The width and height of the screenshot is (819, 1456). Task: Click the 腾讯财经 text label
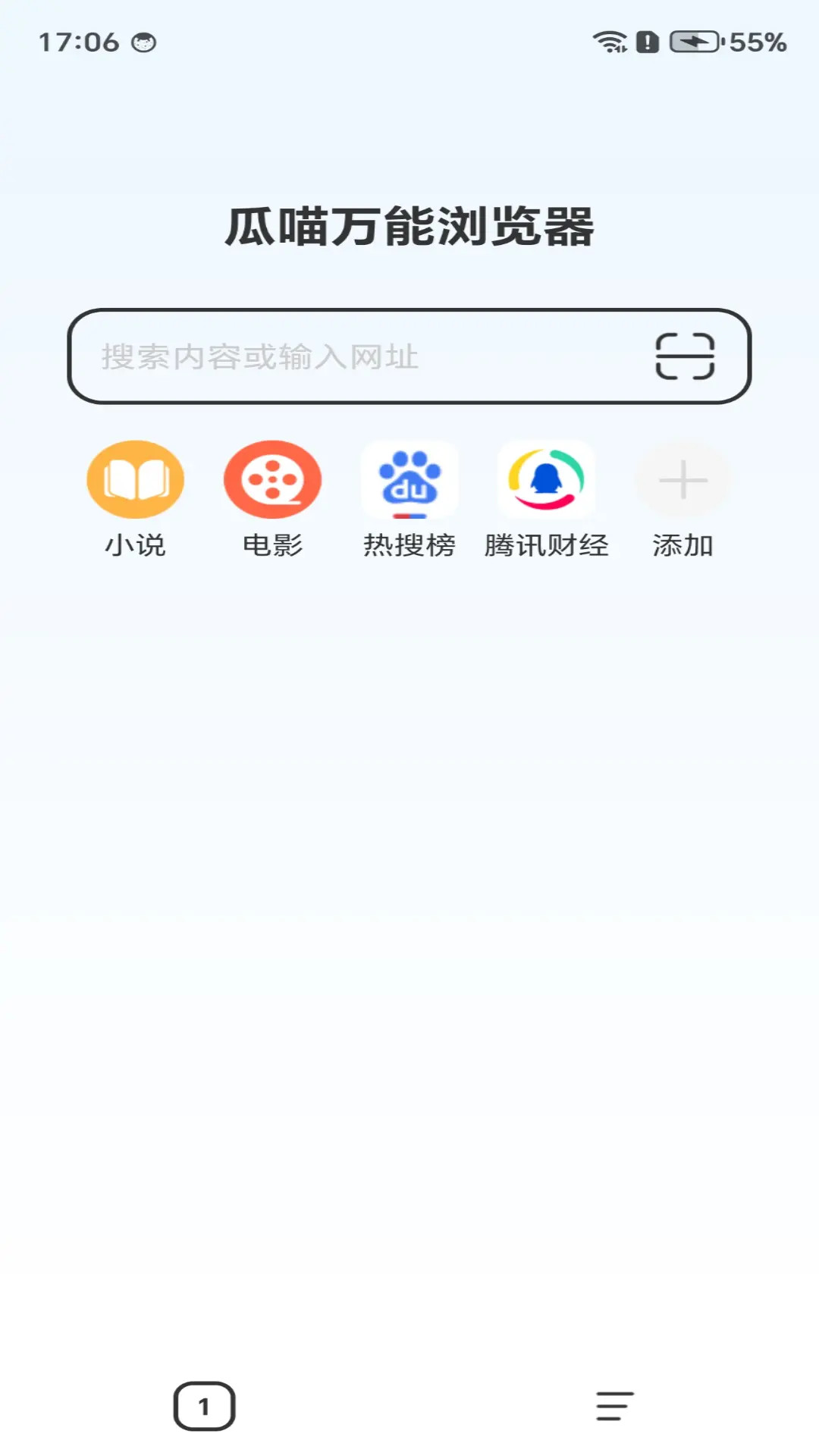[547, 543]
